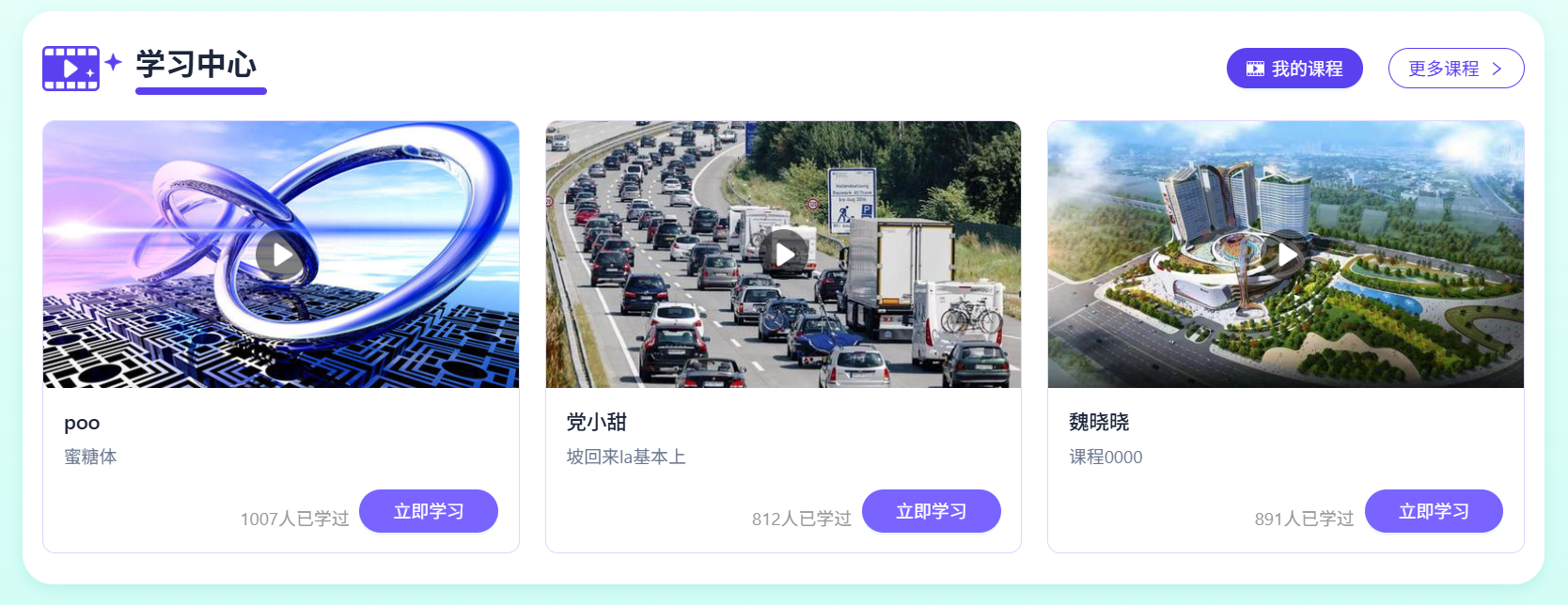The width and height of the screenshot is (1568, 605).
Task: Play the video on the 党小甜 course
Action: (x=784, y=254)
